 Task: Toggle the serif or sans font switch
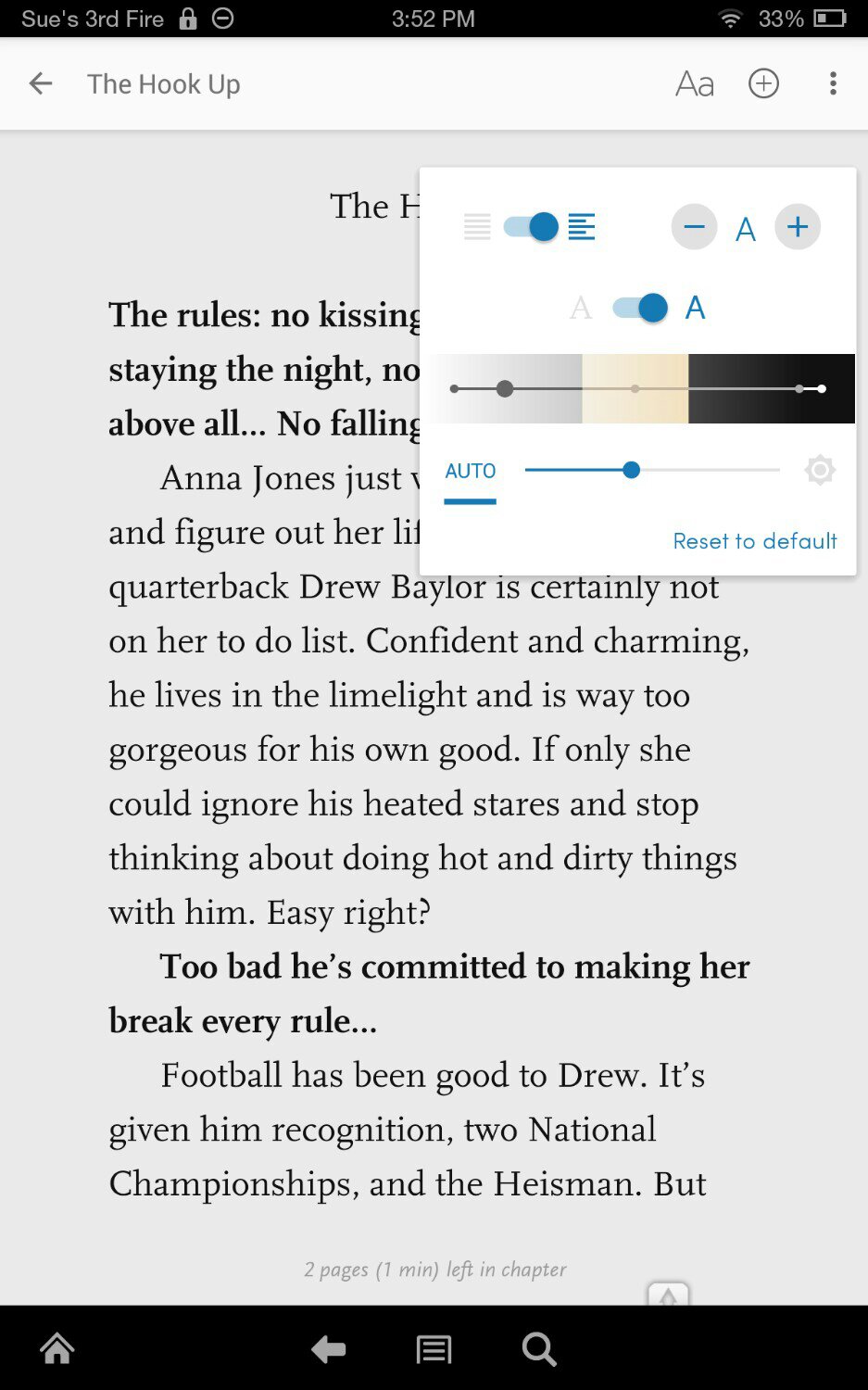coord(640,308)
